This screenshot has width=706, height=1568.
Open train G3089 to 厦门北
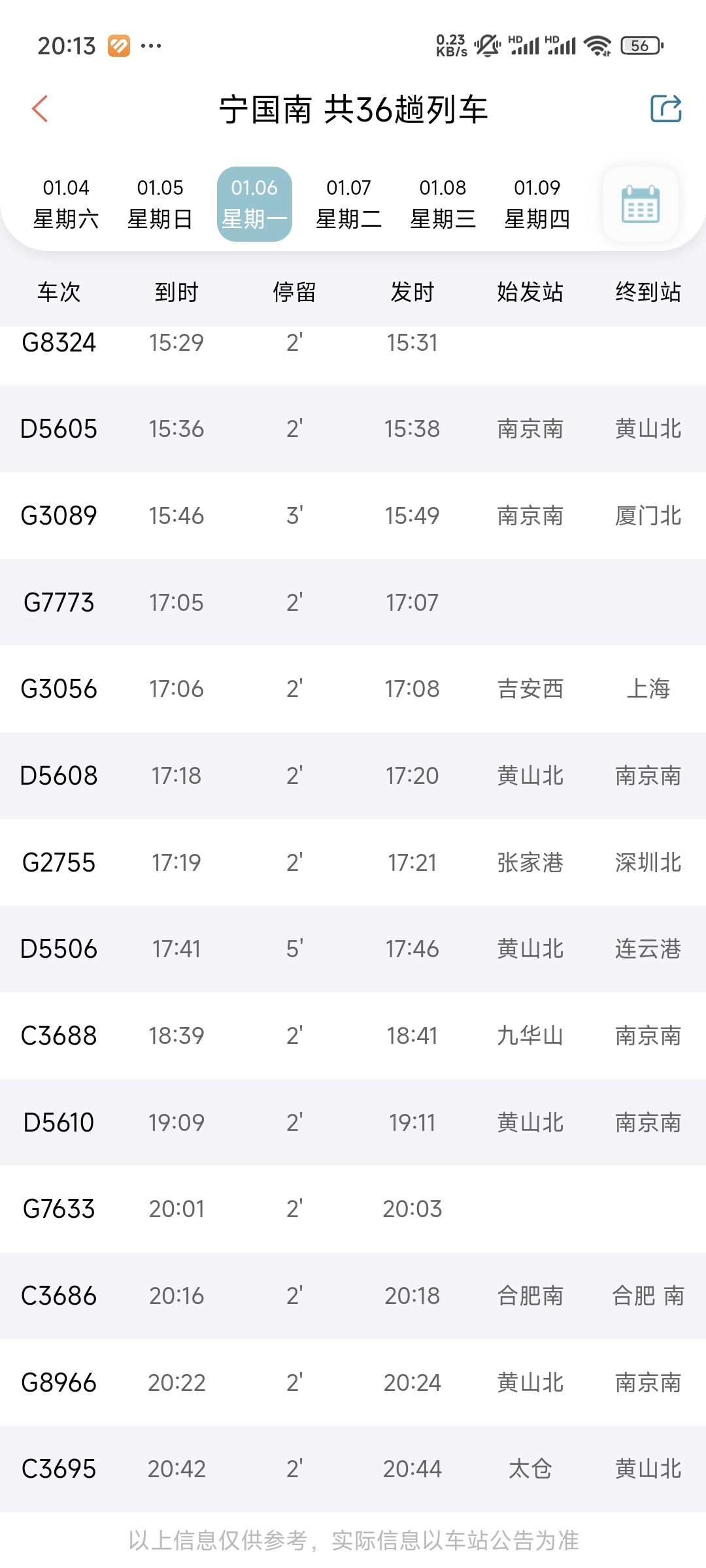pyautogui.click(x=353, y=515)
